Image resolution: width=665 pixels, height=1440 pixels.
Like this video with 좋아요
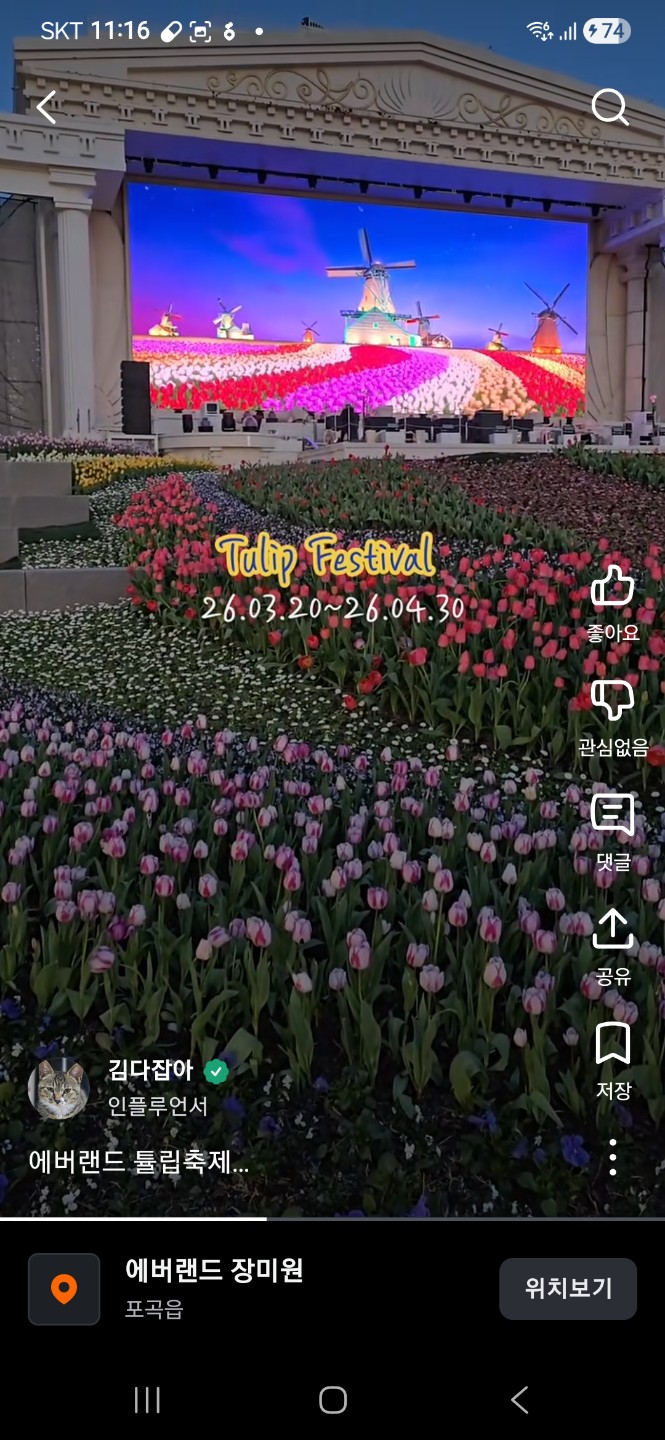tap(612, 587)
